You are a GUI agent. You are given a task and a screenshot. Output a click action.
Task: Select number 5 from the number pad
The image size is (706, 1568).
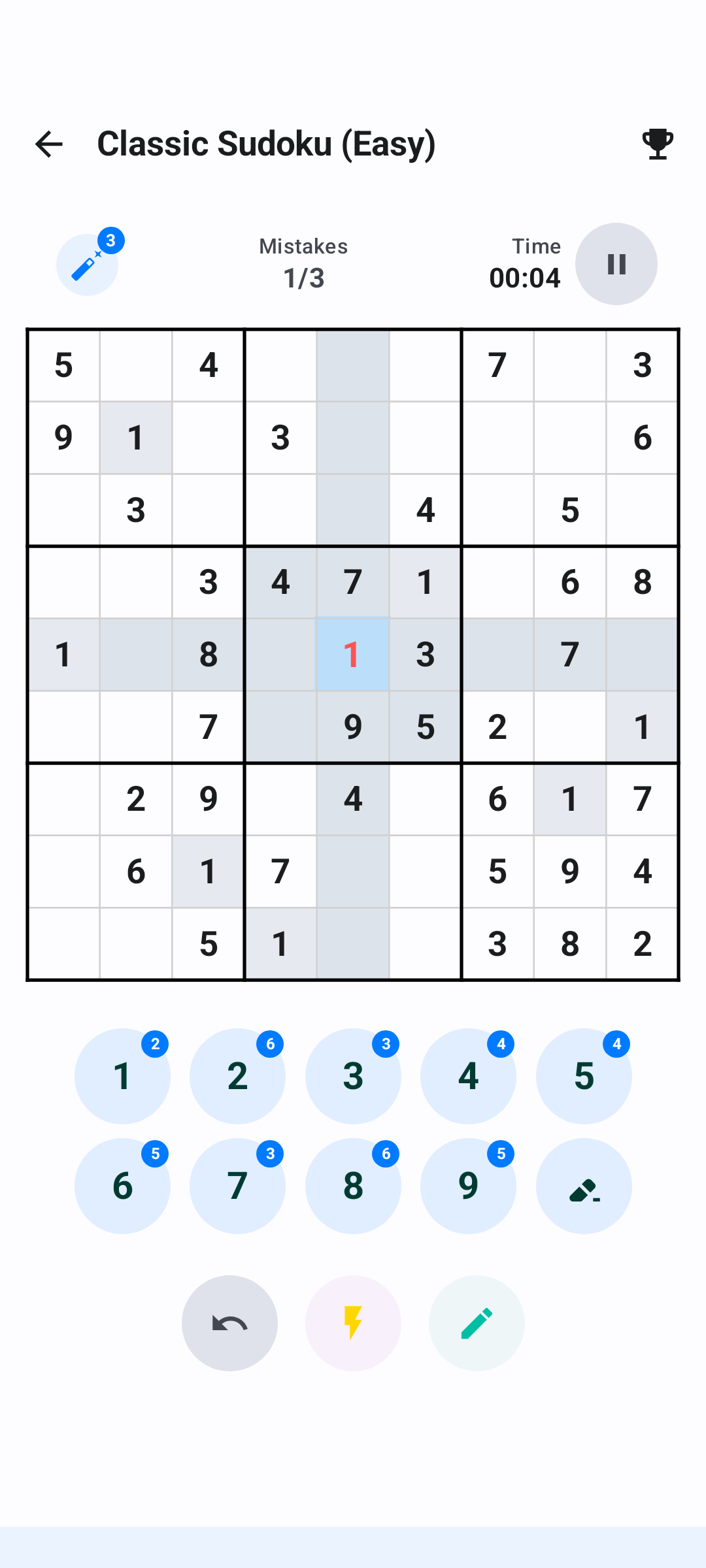click(x=584, y=1075)
